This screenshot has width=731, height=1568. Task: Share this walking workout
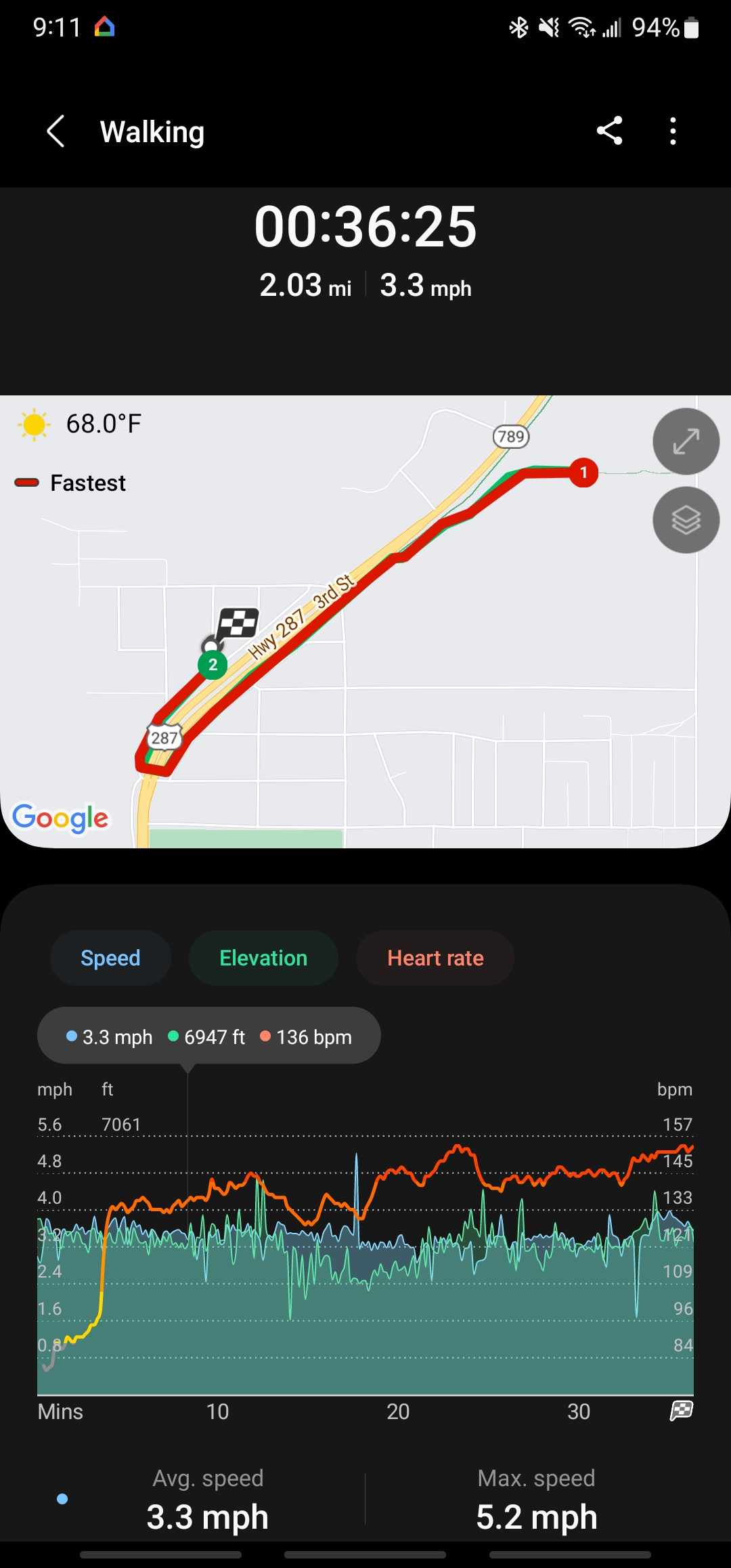point(609,131)
